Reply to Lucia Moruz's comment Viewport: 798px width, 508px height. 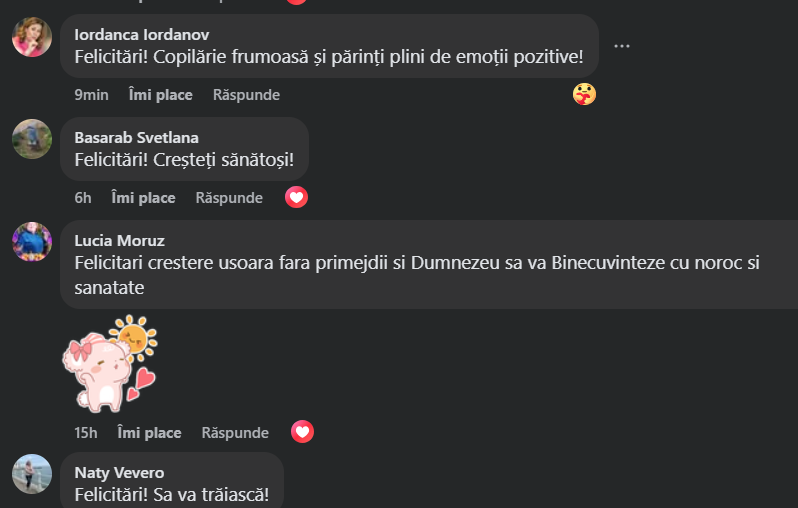coord(235,433)
